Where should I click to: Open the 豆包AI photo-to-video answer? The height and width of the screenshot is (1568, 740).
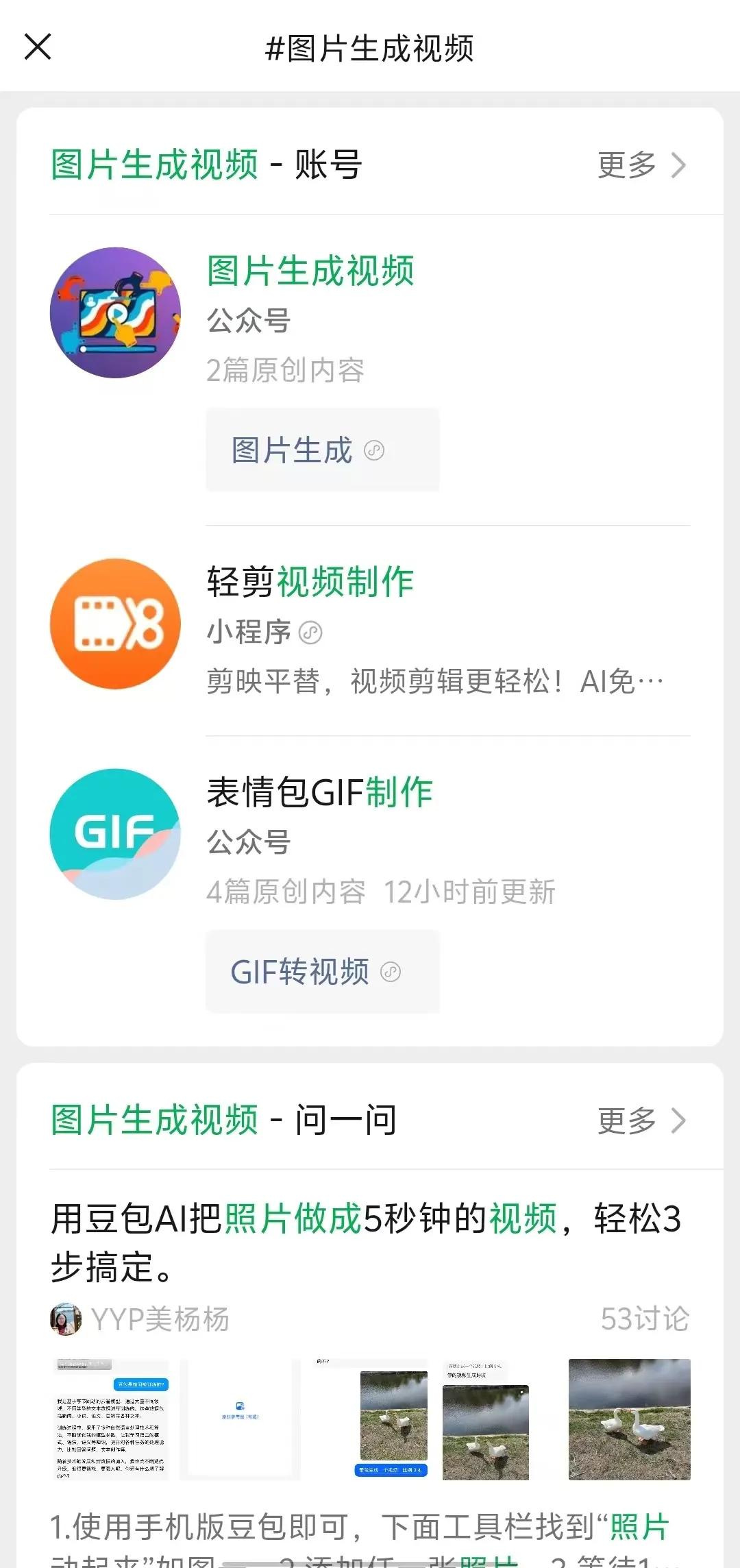click(366, 1242)
